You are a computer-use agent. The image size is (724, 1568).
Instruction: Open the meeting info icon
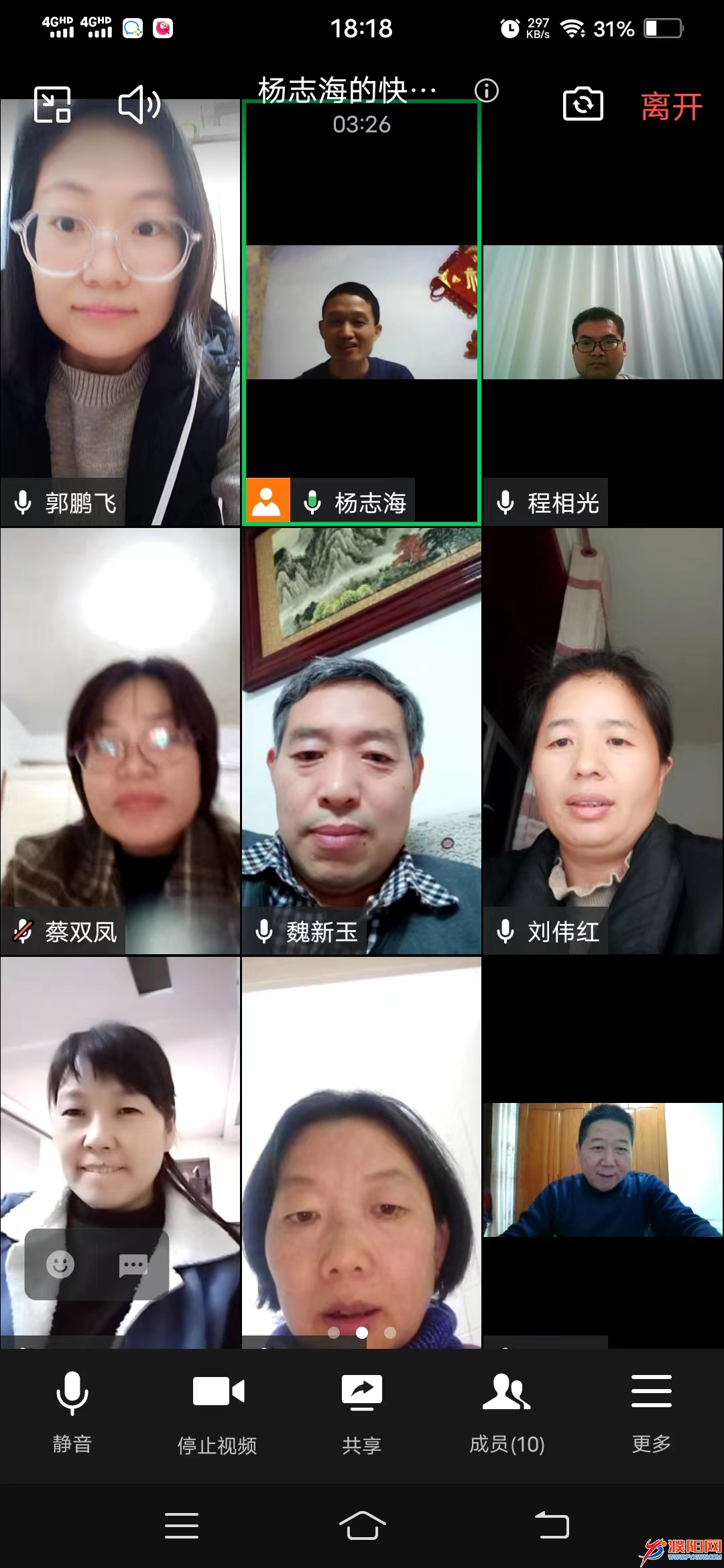point(487,90)
